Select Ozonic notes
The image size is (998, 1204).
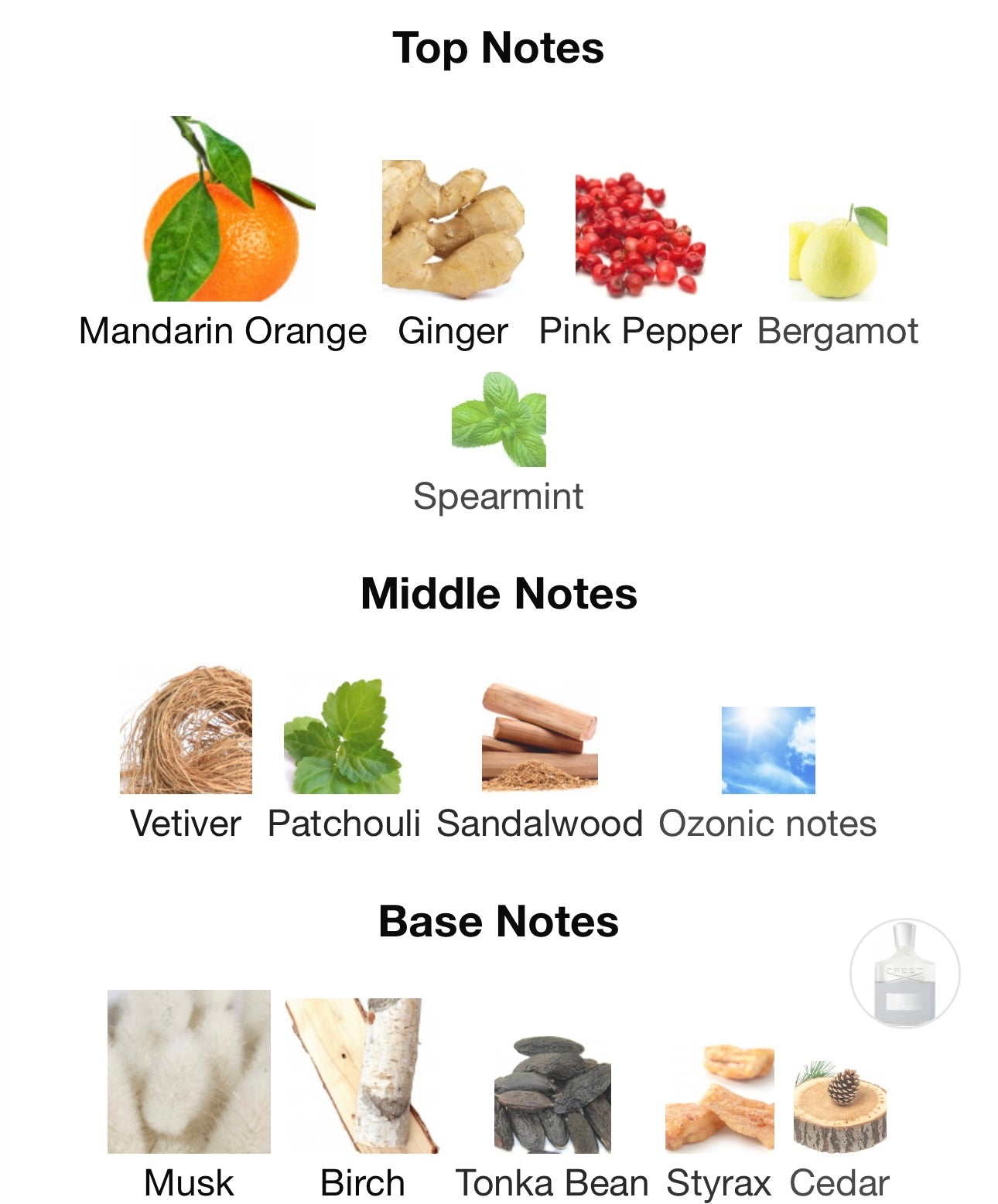point(767,750)
